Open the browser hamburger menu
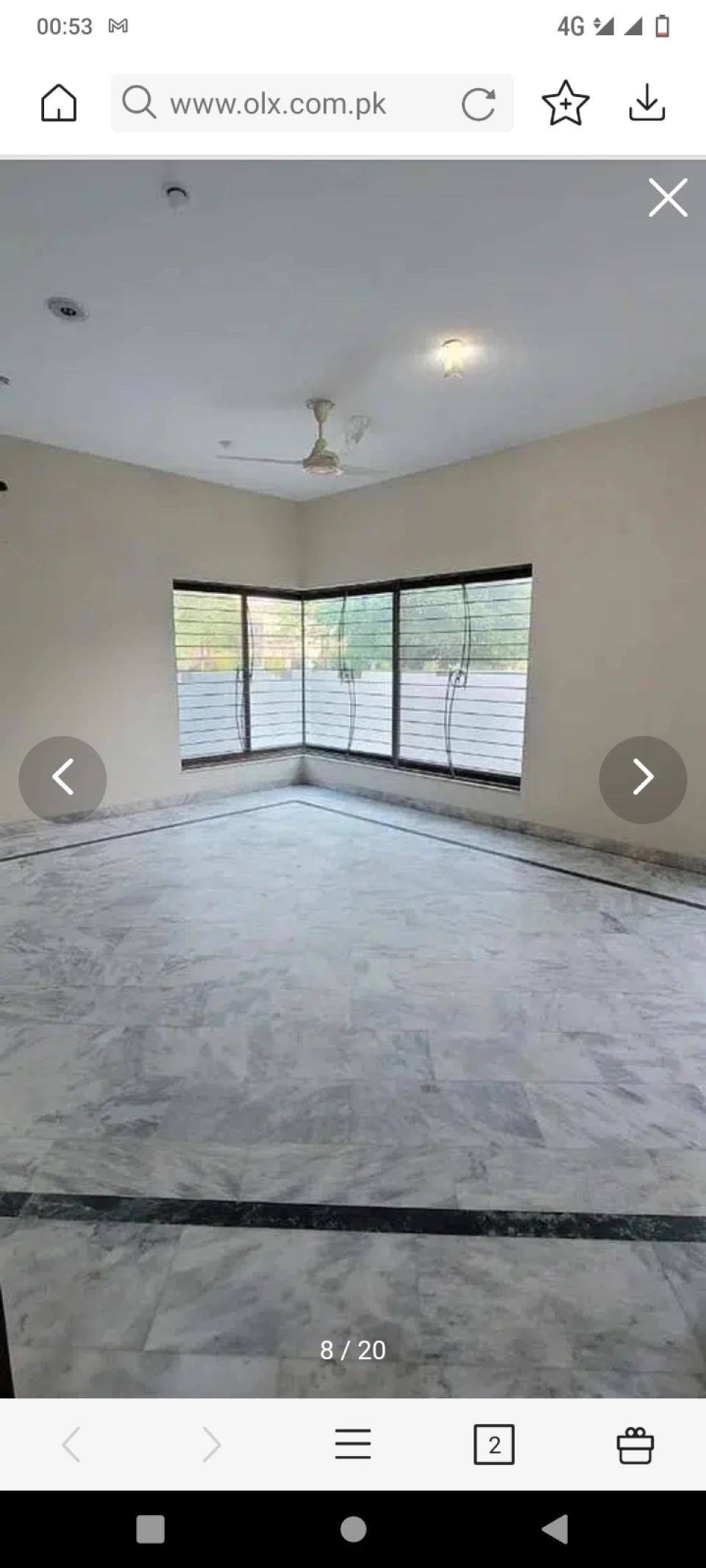 click(353, 1445)
